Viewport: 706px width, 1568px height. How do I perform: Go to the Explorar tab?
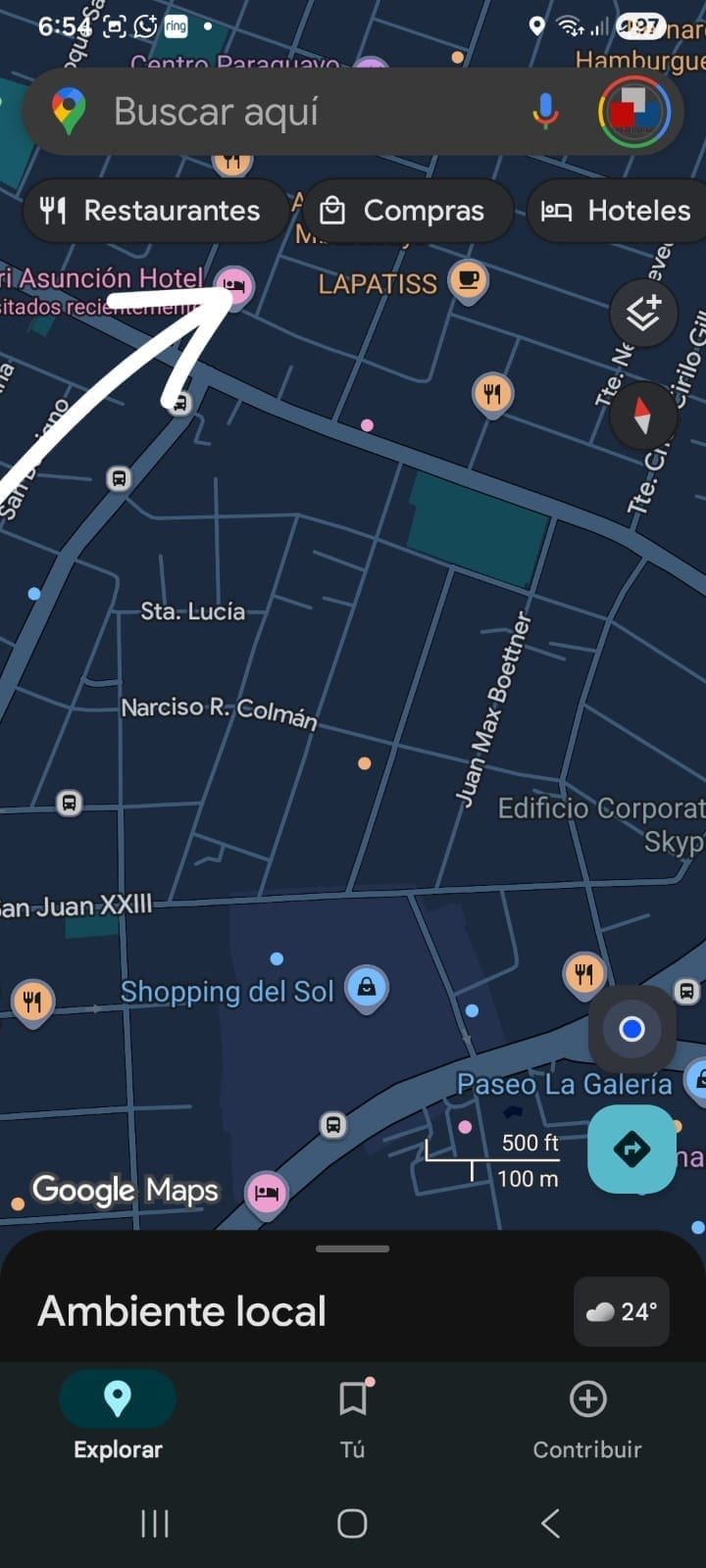pyautogui.click(x=118, y=1416)
